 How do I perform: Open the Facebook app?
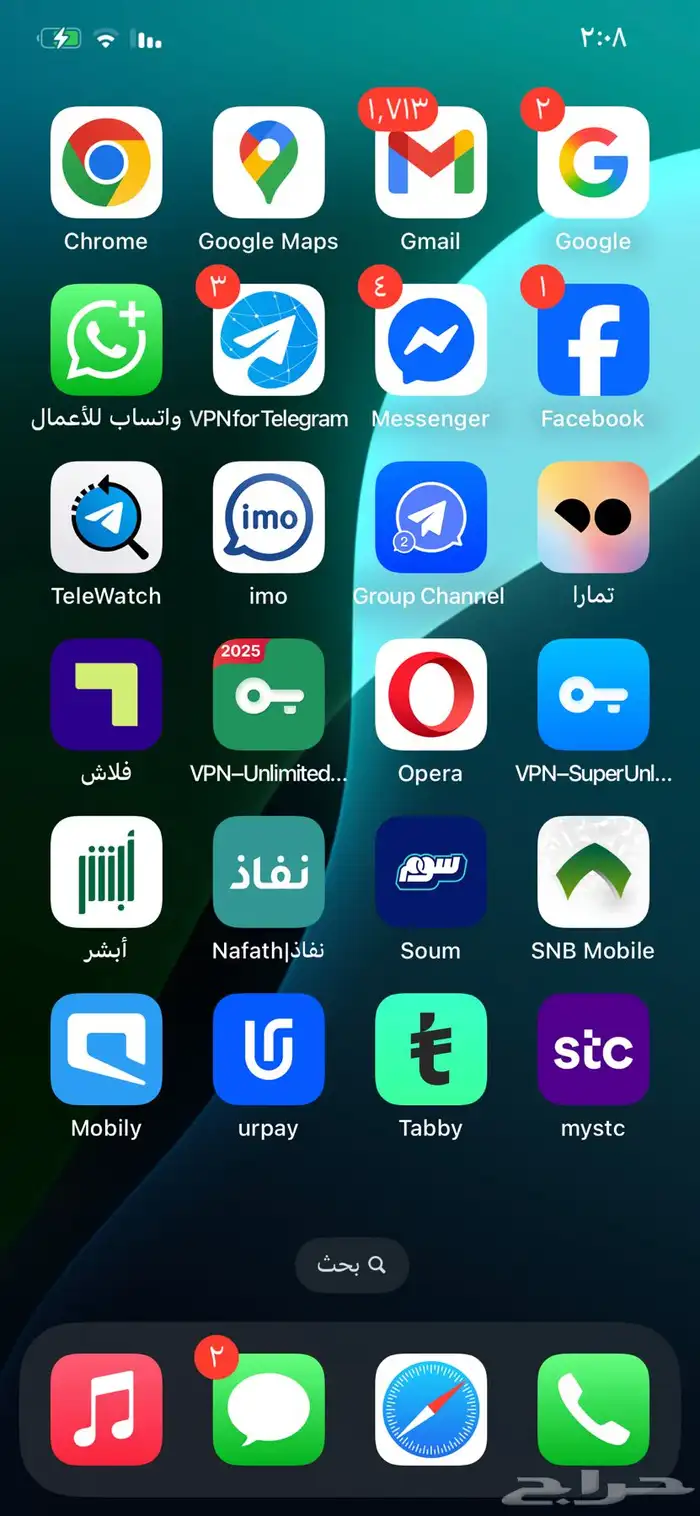click(593, 340)
